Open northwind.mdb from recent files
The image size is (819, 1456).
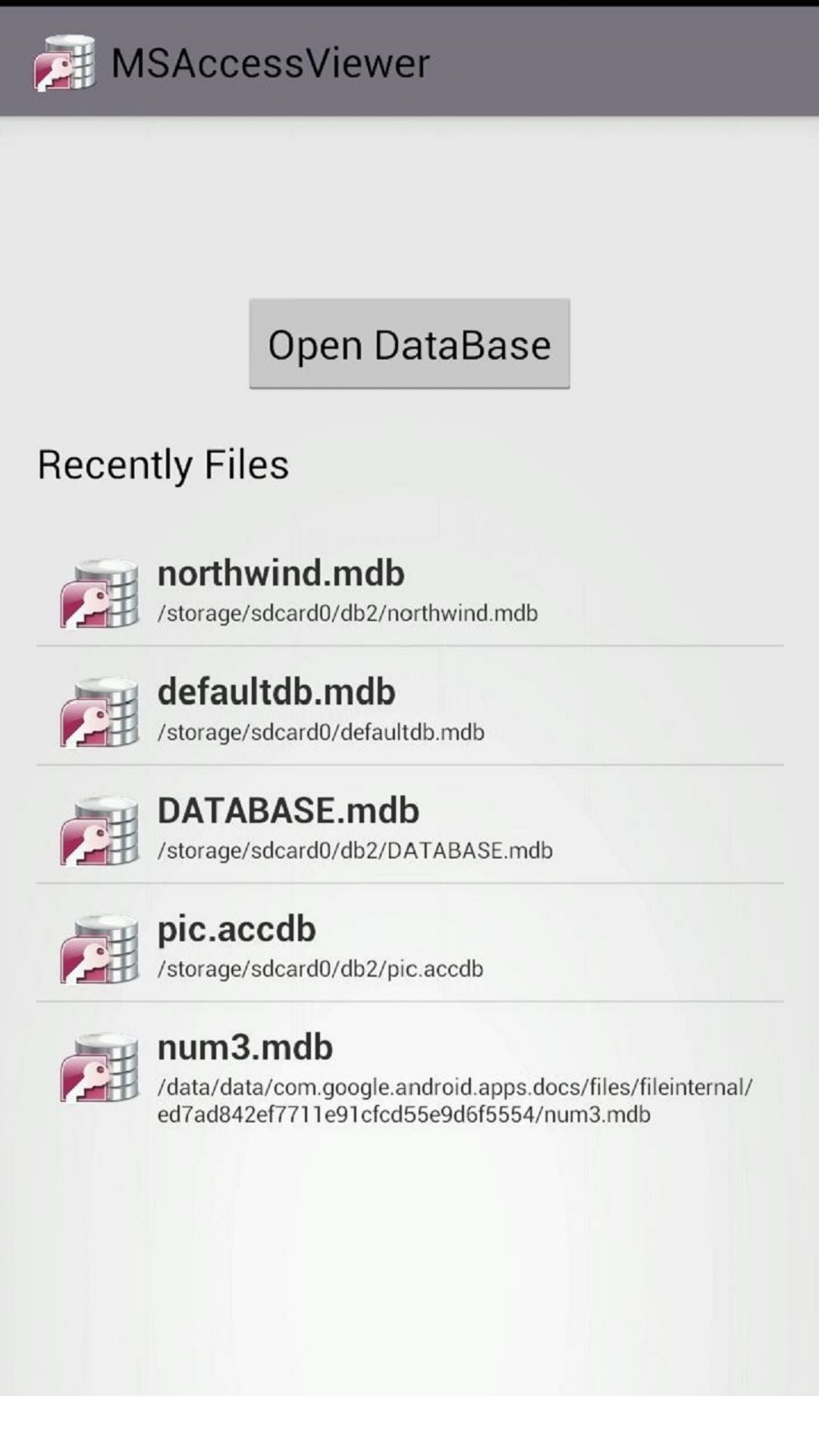pos(409,591)
